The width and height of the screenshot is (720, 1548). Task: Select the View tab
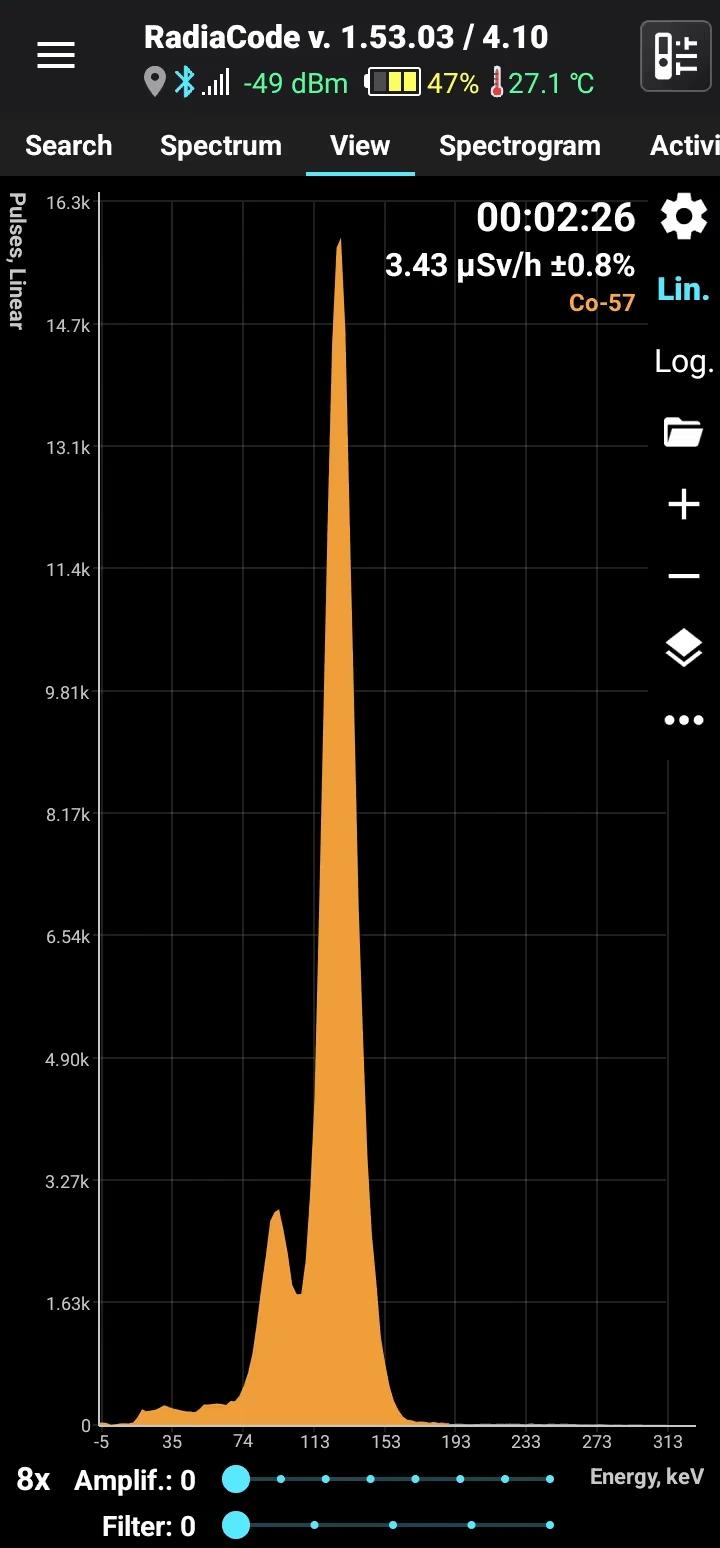point(360,146)
